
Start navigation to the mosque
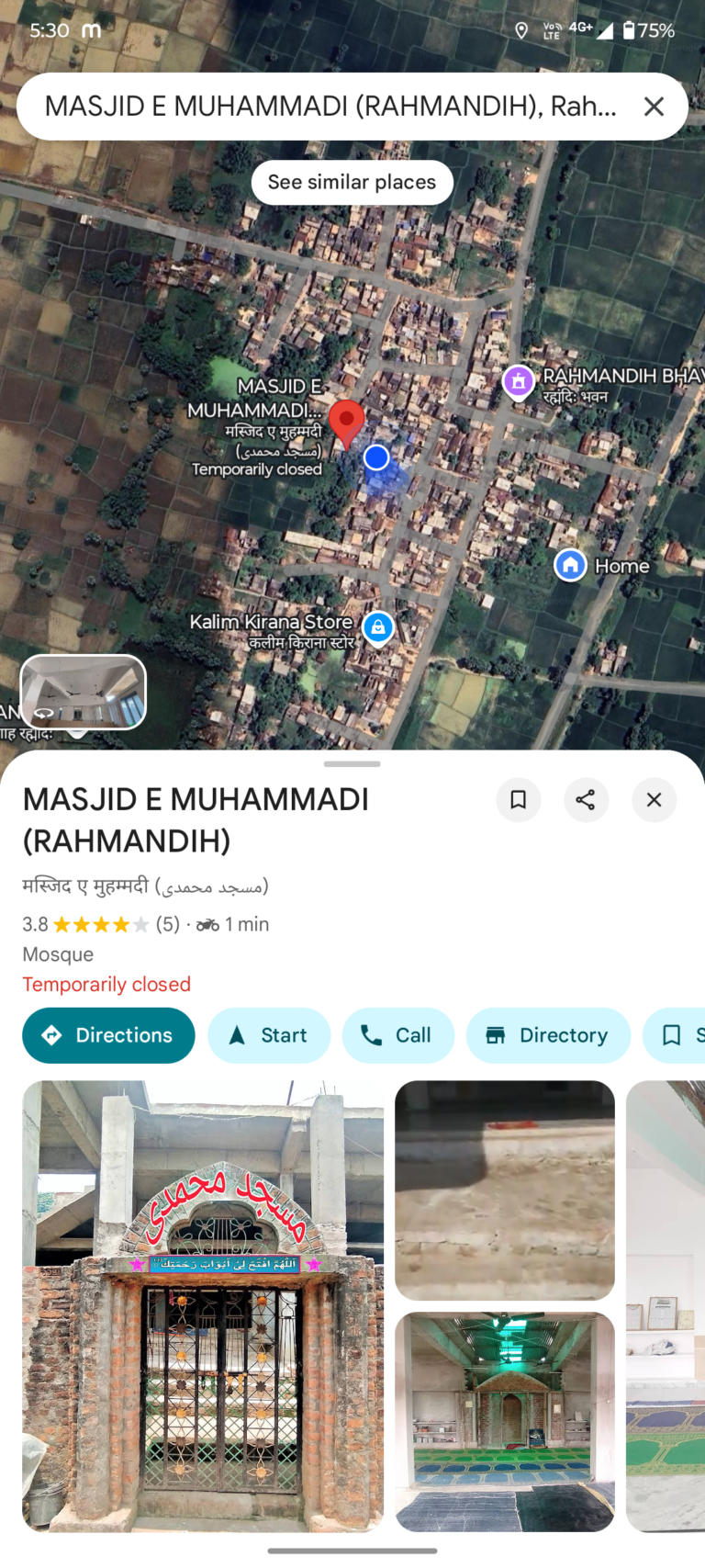coord(268,1035)
